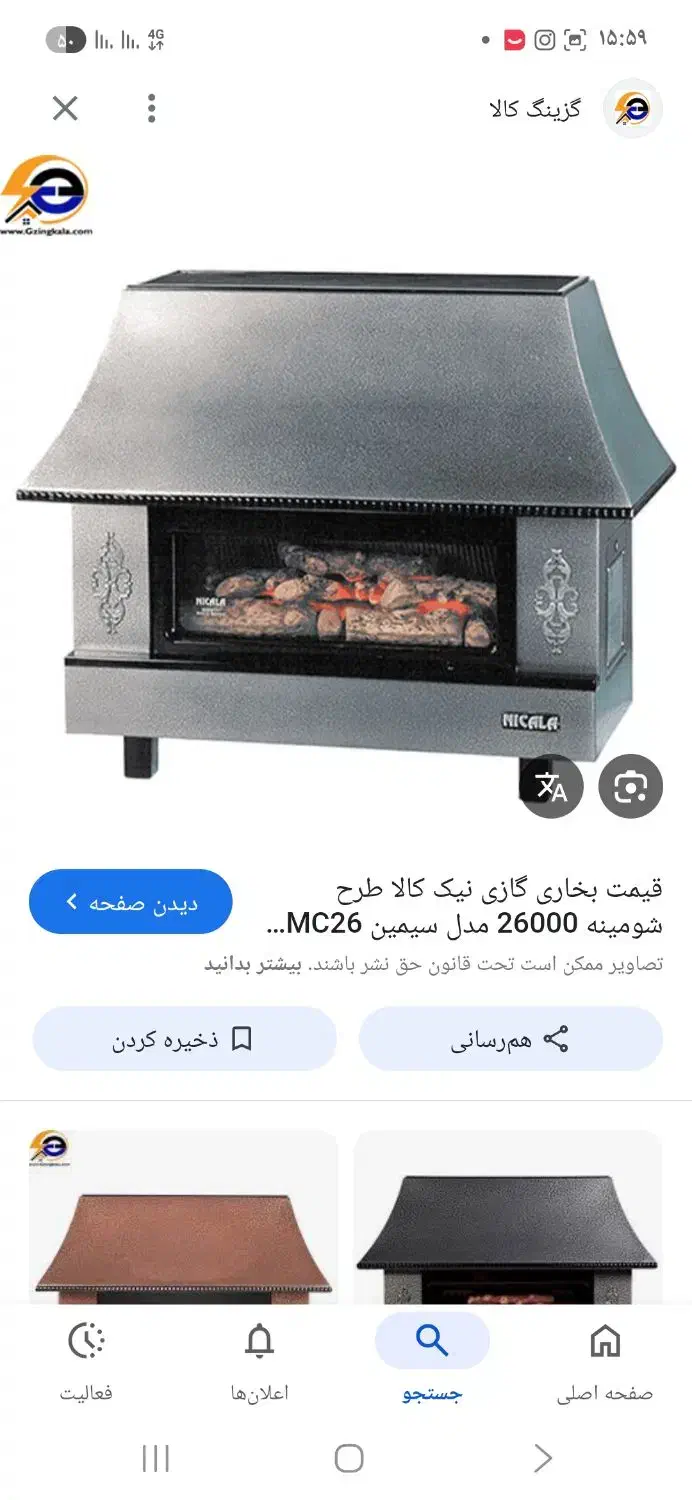Tap the blue دیدن صفحه button

pos(131,902)
